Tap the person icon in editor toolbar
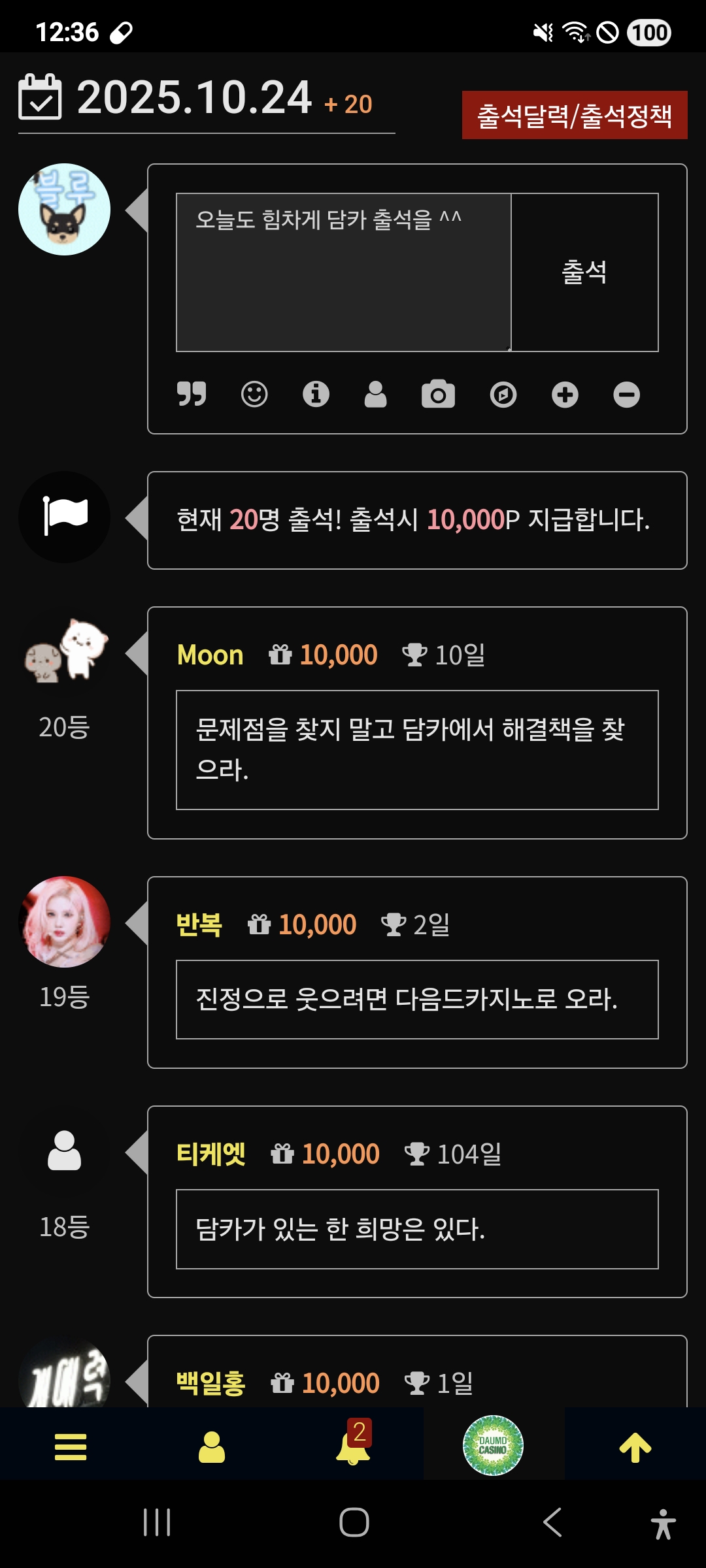This screenshot has height=1568, width=706. tap(375, 394)
